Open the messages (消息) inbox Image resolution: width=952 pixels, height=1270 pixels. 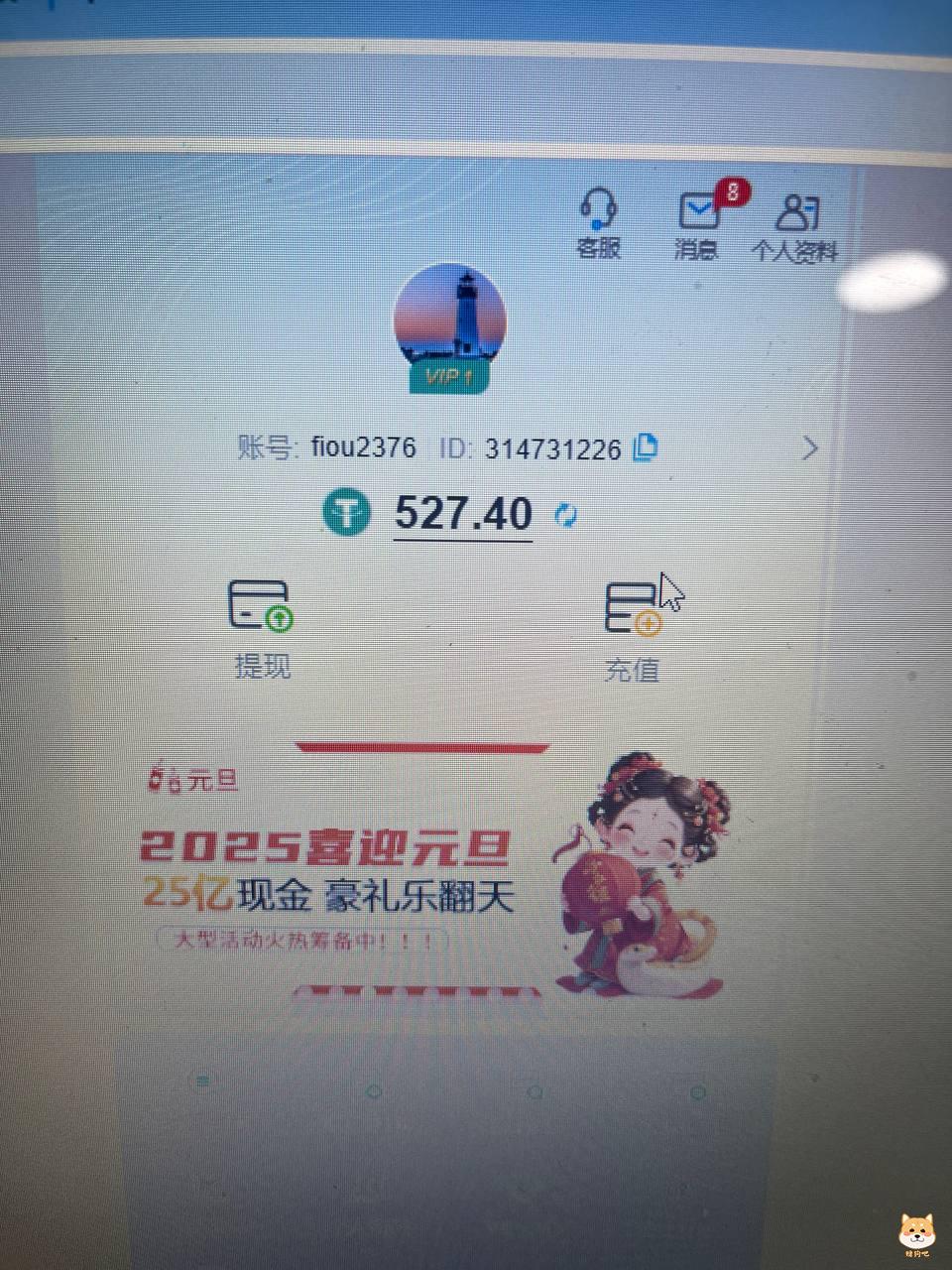click(x=698, y=224)
